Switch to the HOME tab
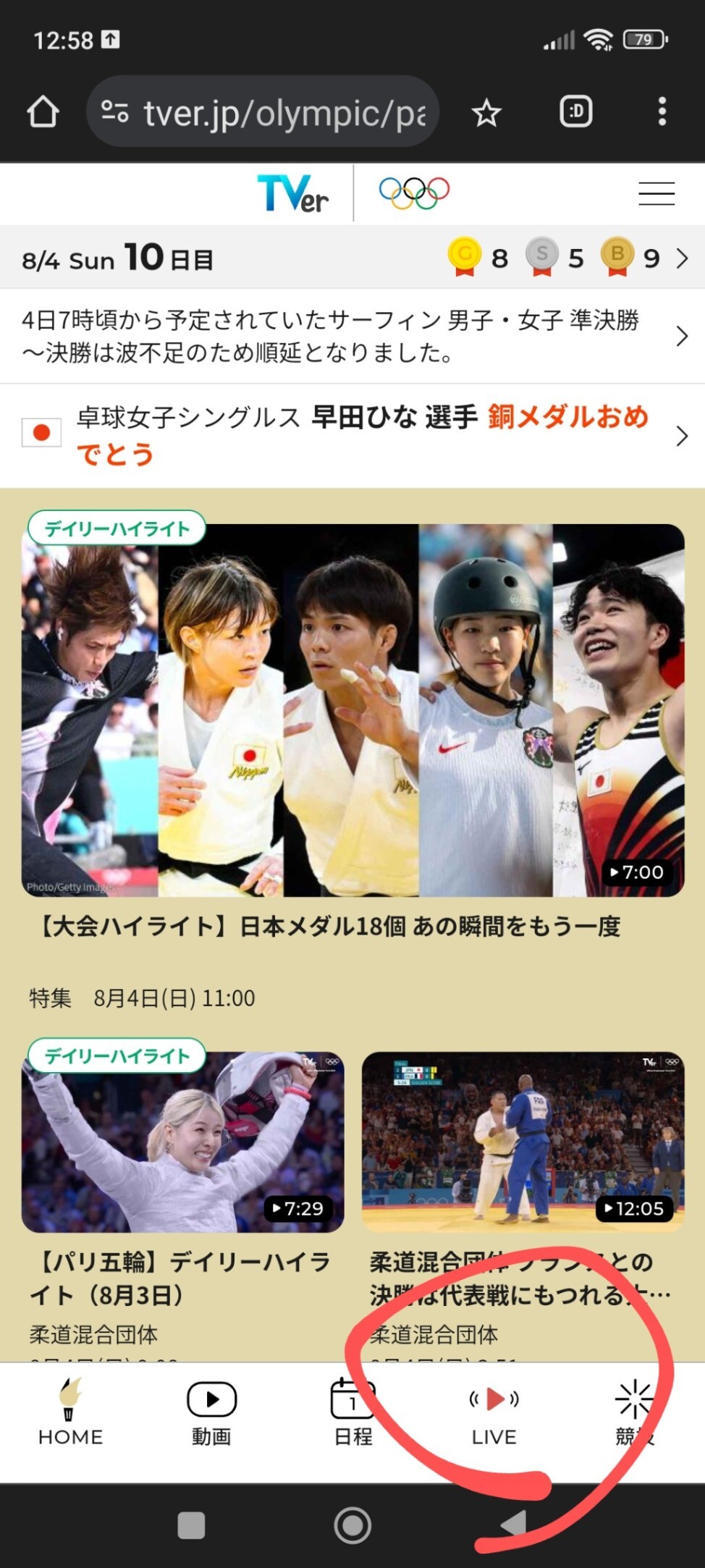705x1568 pixels. (x=70, y=1412)
